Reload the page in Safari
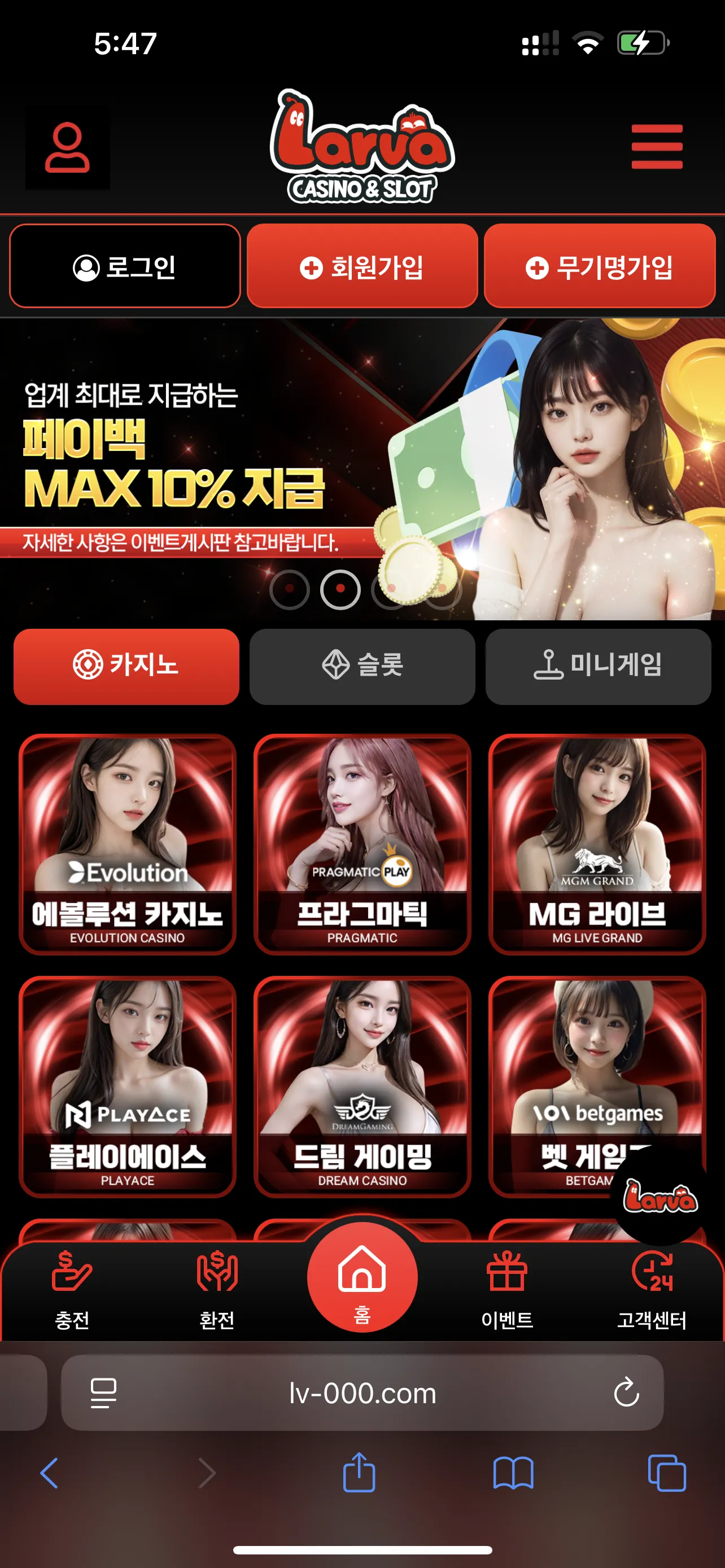This screenshot has height=1568, width=725. (x=626, y=1392)
